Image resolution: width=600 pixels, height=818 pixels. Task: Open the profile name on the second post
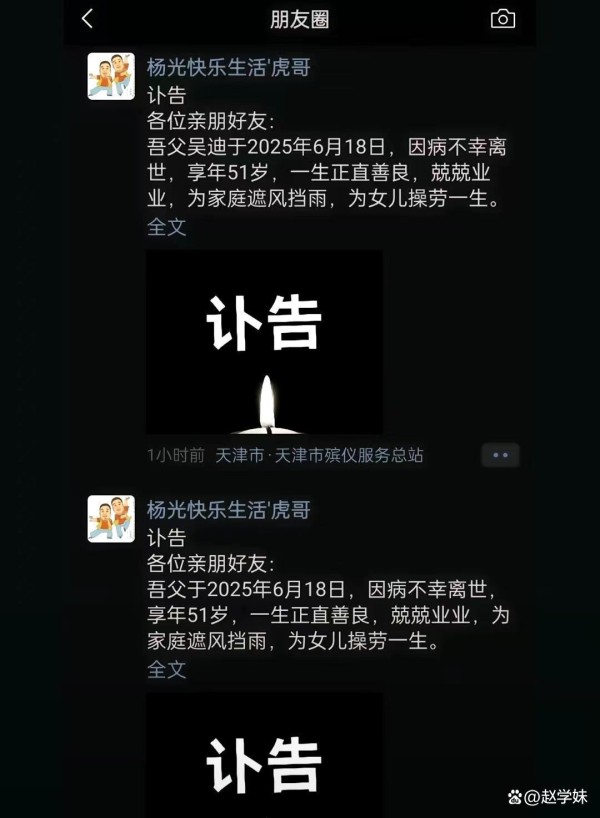[229, 510]
